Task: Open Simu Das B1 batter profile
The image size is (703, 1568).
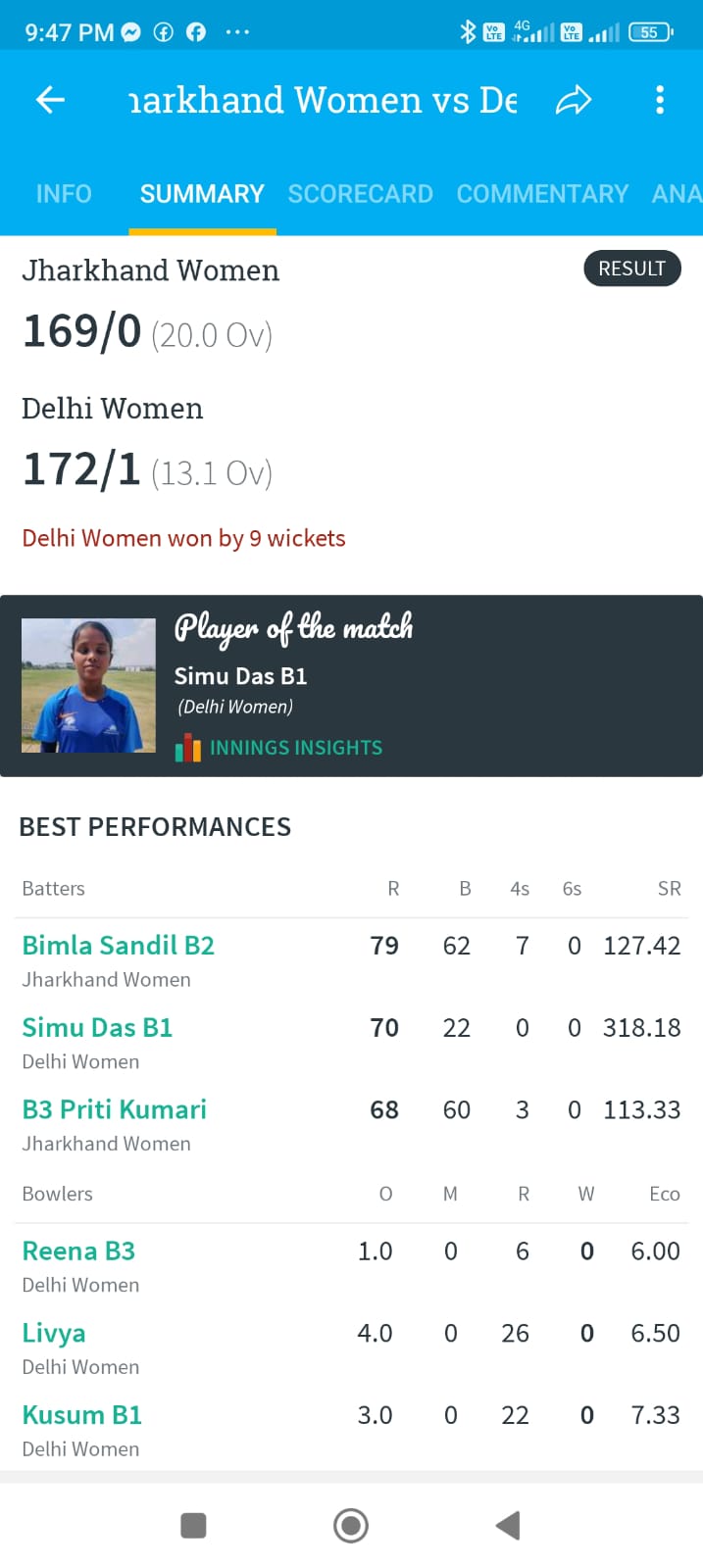Action: tap(97, 1028)
